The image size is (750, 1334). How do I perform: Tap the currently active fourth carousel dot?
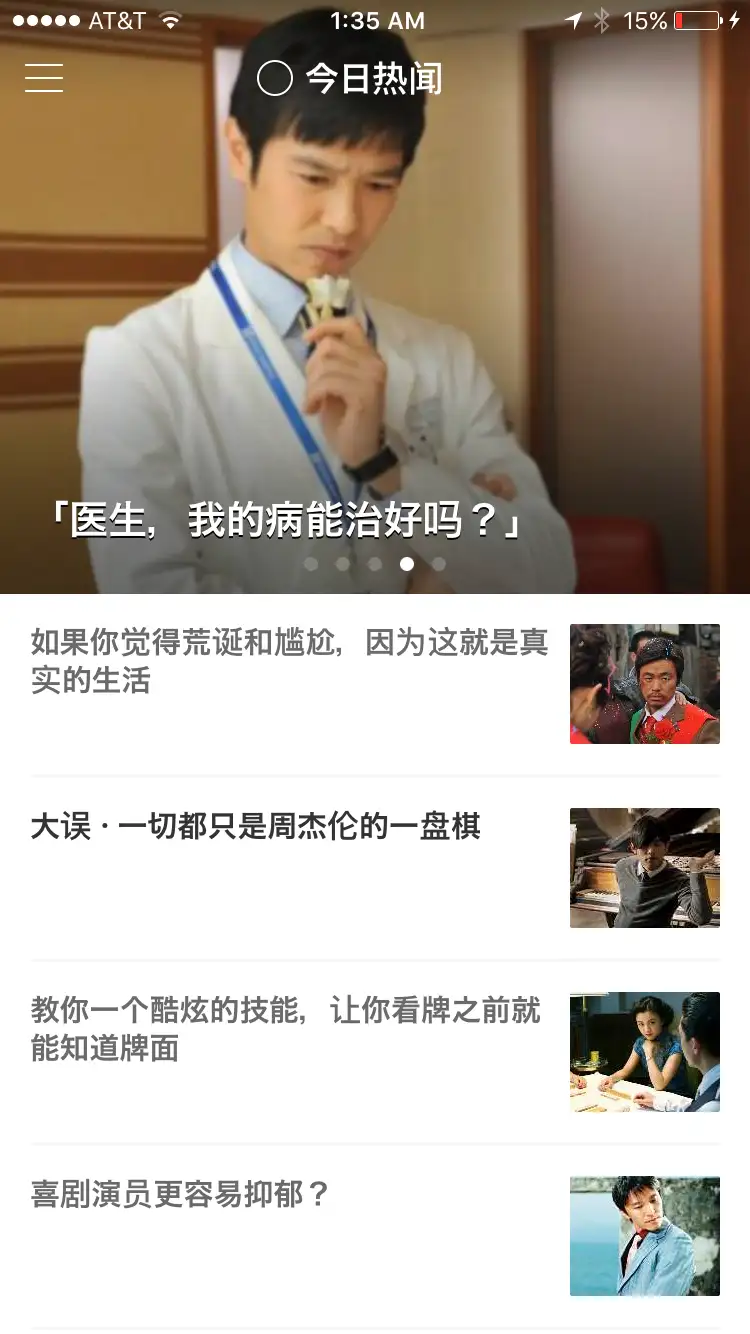[408, 563]
